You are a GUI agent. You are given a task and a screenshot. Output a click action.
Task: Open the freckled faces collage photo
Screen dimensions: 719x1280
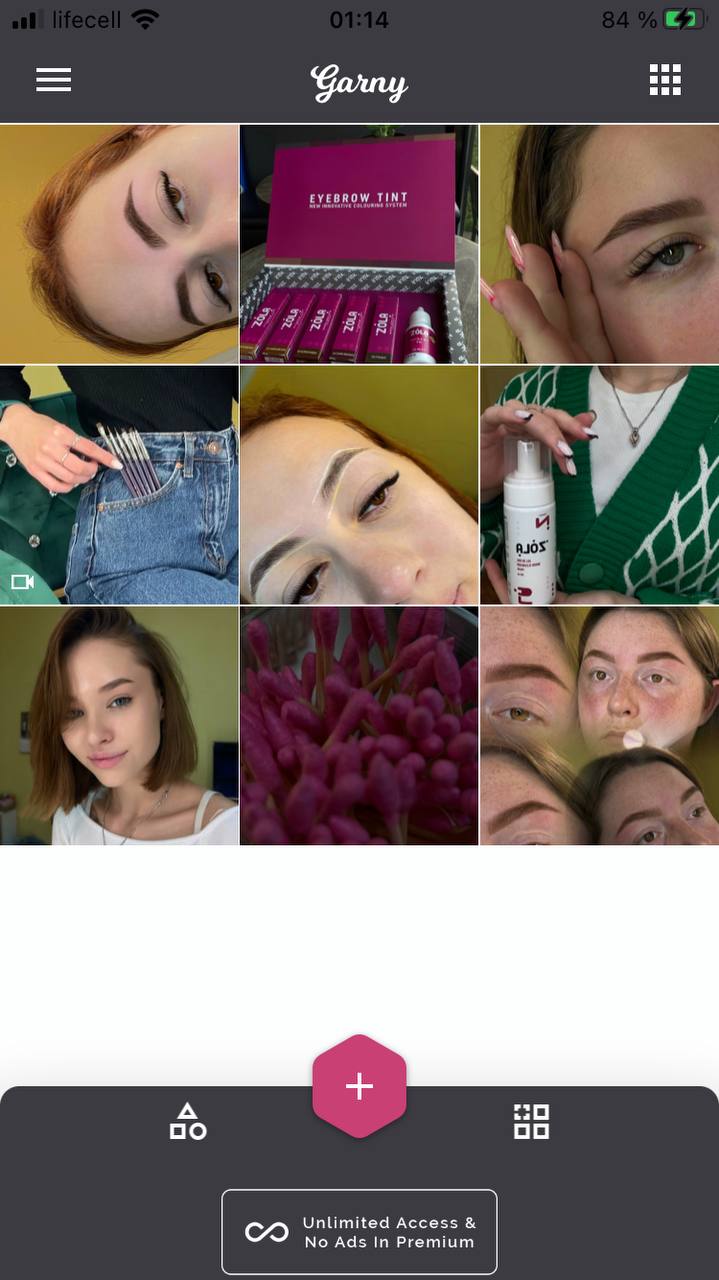click(x=600, y=726)
